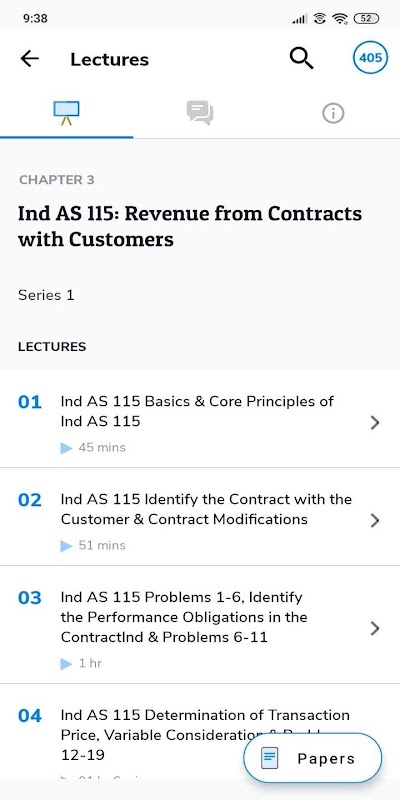Open lecture 04 Determination of Transaction Price

200,737
